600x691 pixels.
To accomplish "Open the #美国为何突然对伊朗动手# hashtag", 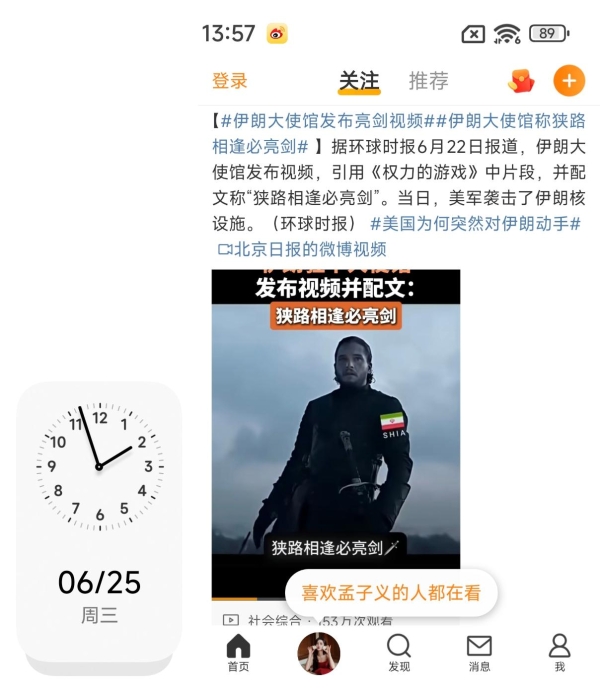I will click(476, 223).
